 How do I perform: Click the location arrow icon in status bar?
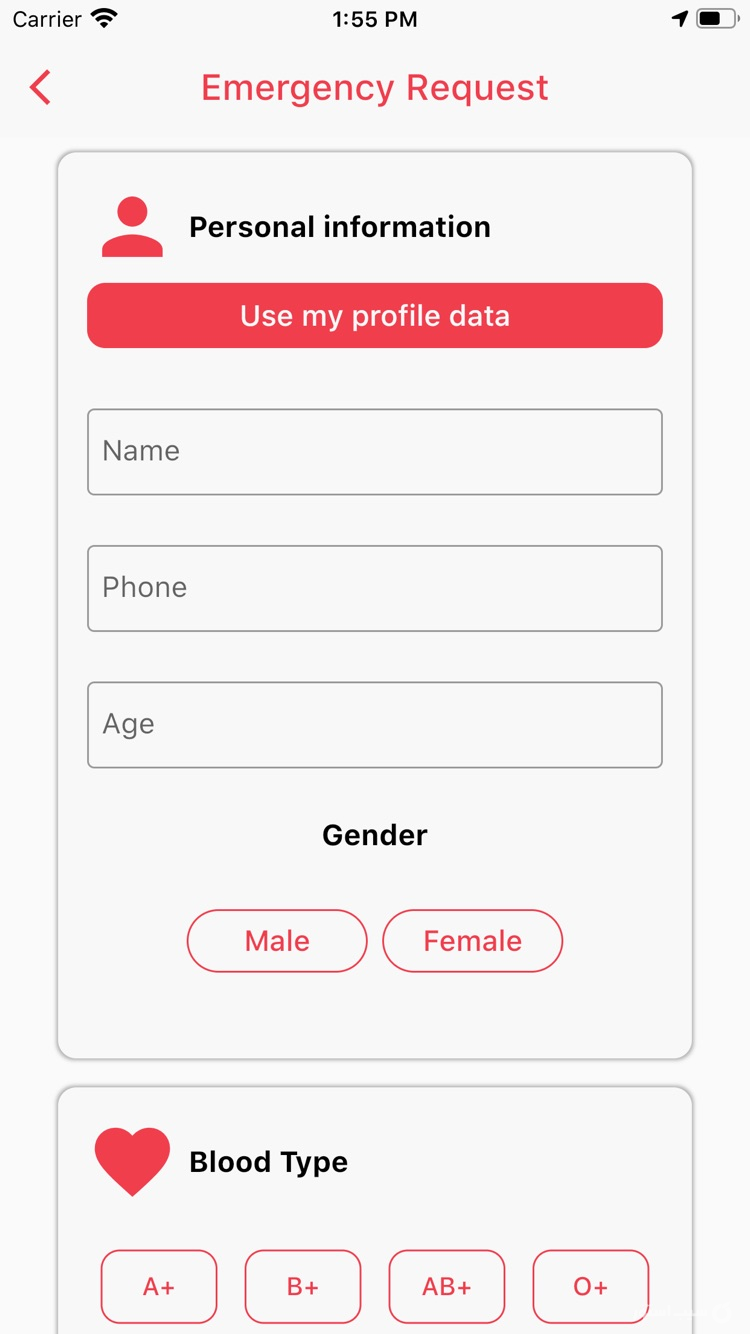pos(681,17)
